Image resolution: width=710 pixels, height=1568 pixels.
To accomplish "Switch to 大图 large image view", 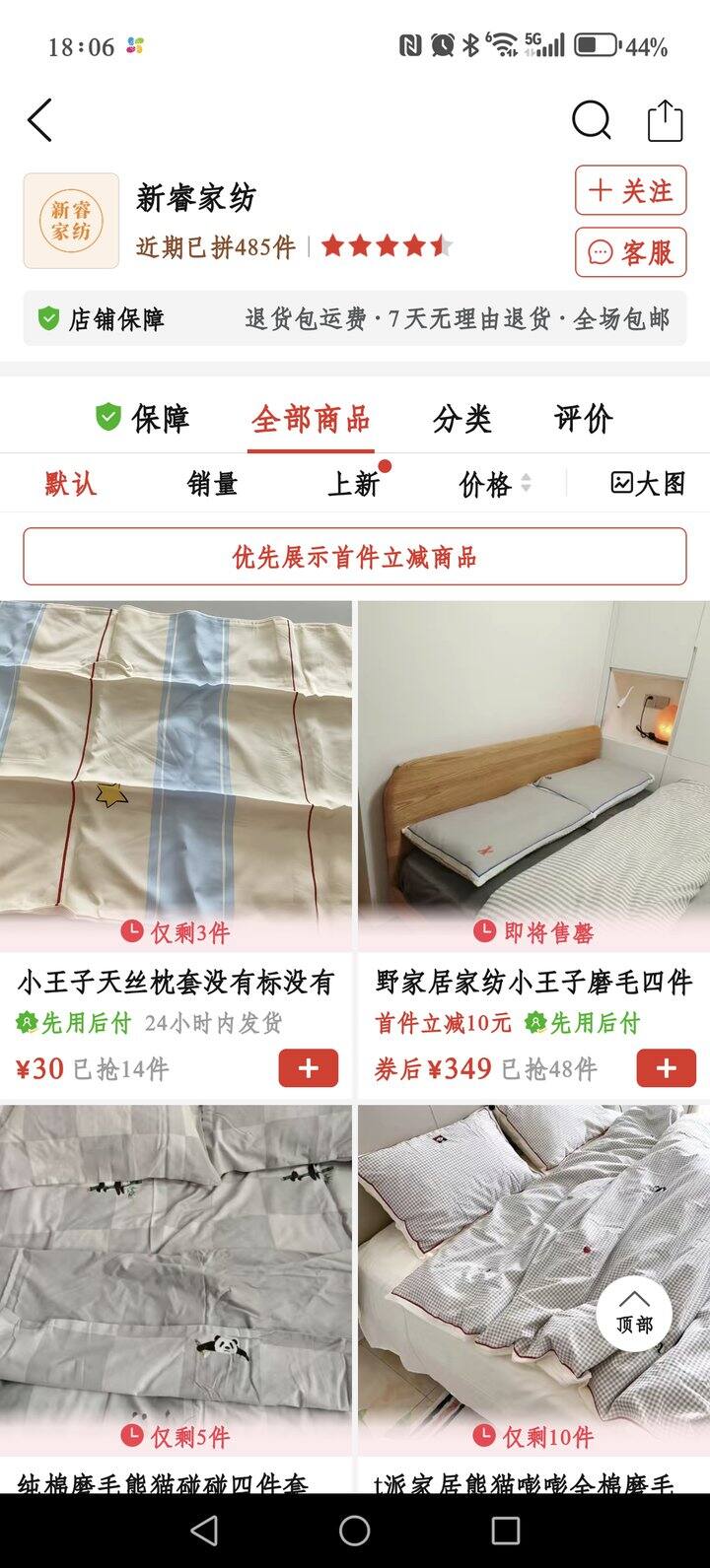I will tap(648, 484).
